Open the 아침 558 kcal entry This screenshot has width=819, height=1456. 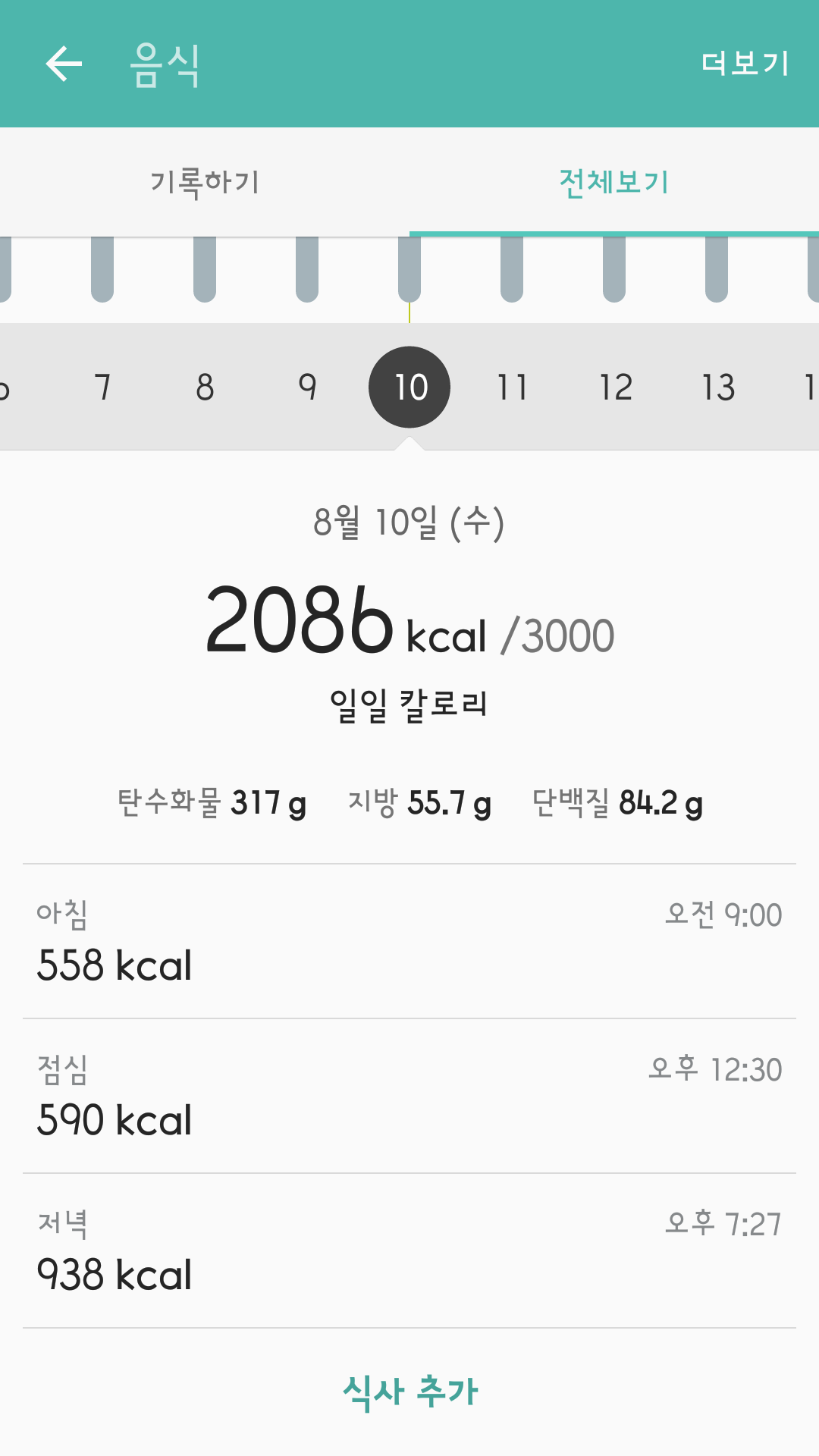[409, 942]
